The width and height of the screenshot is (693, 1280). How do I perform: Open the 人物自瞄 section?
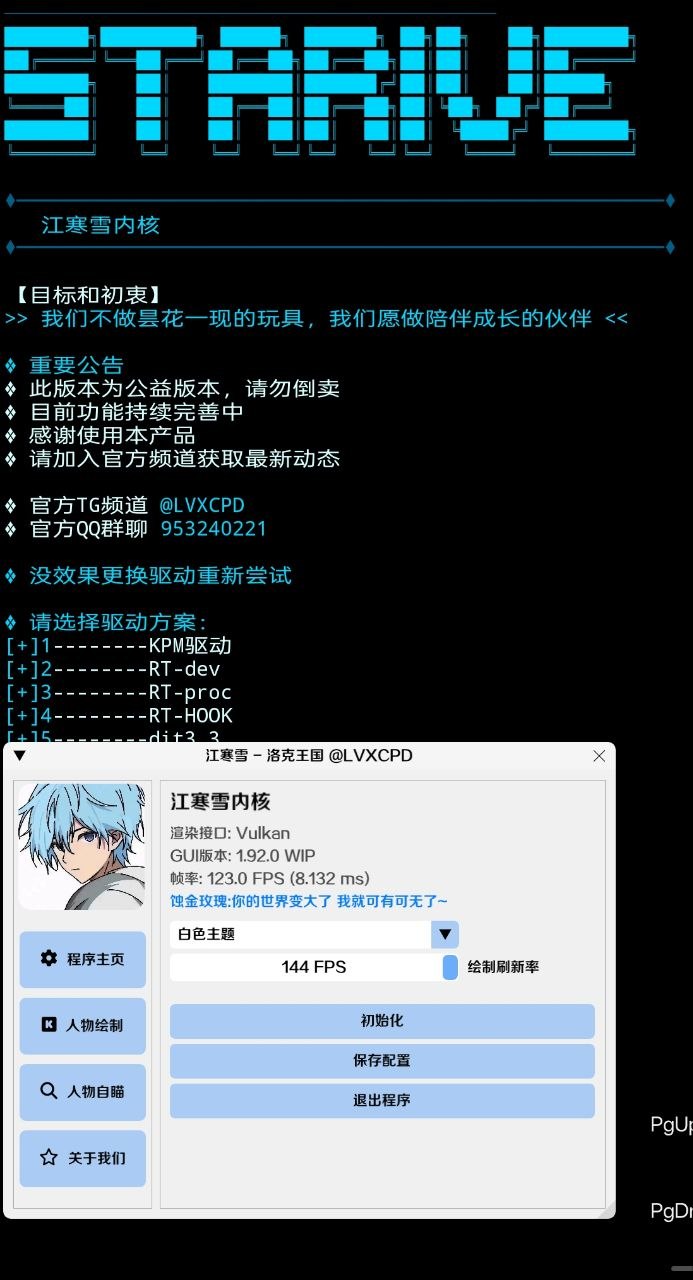[x=83, y=1092]
